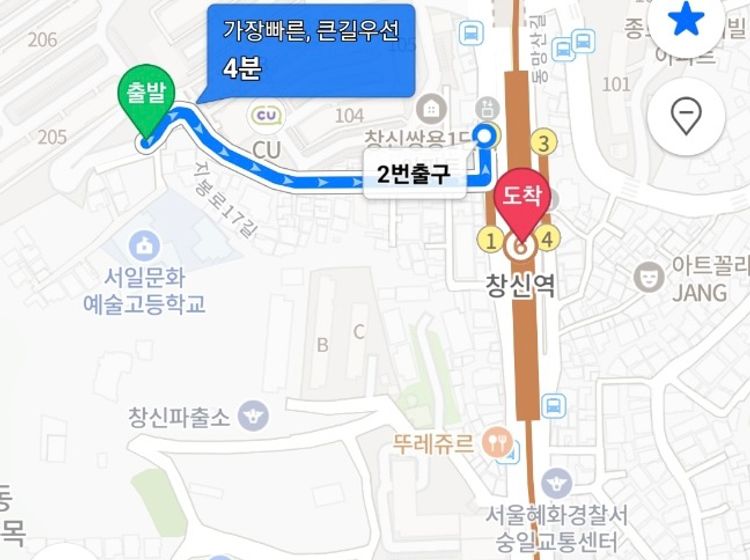Image resolution: width=750 pixels, height=560 pixels.
Task: Open the 창신파출소 police box marker
Action: pos(255,413)
